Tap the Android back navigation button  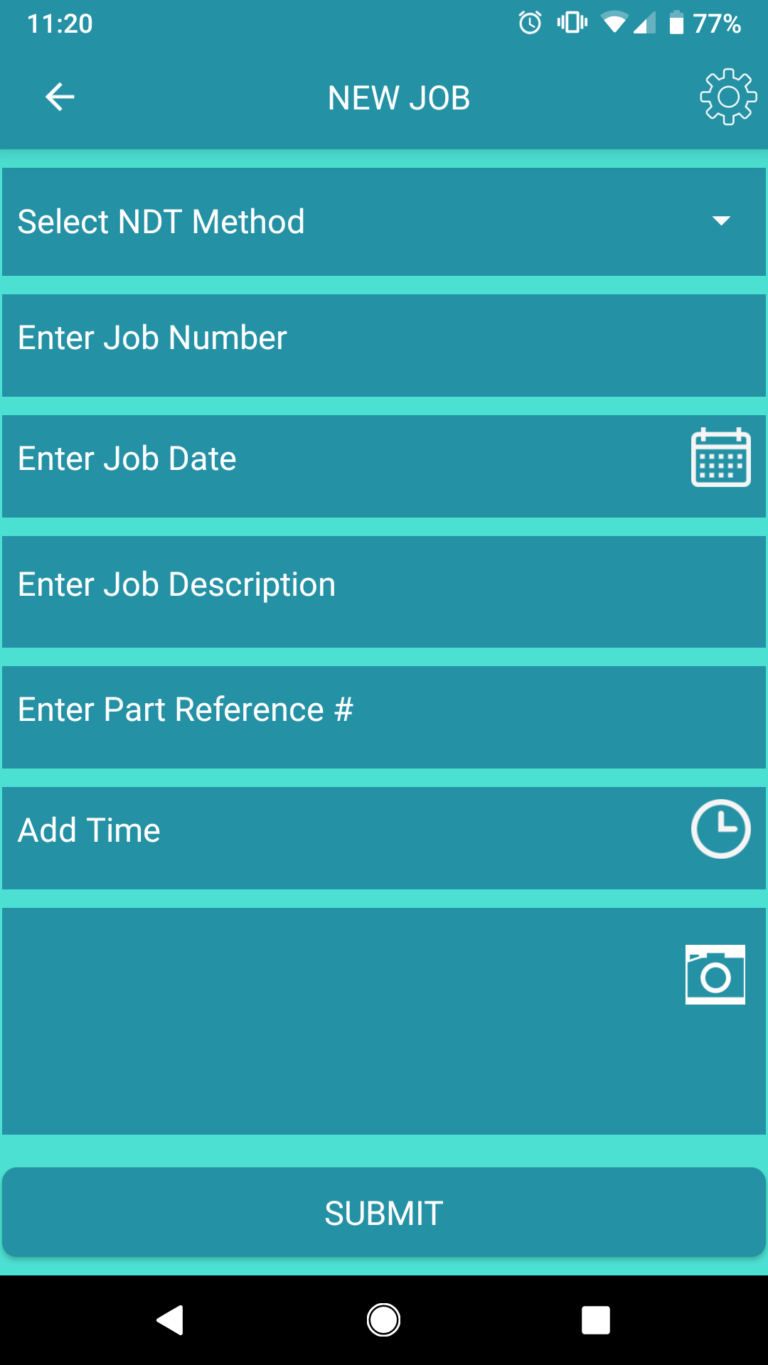[x=170, y=1319]
